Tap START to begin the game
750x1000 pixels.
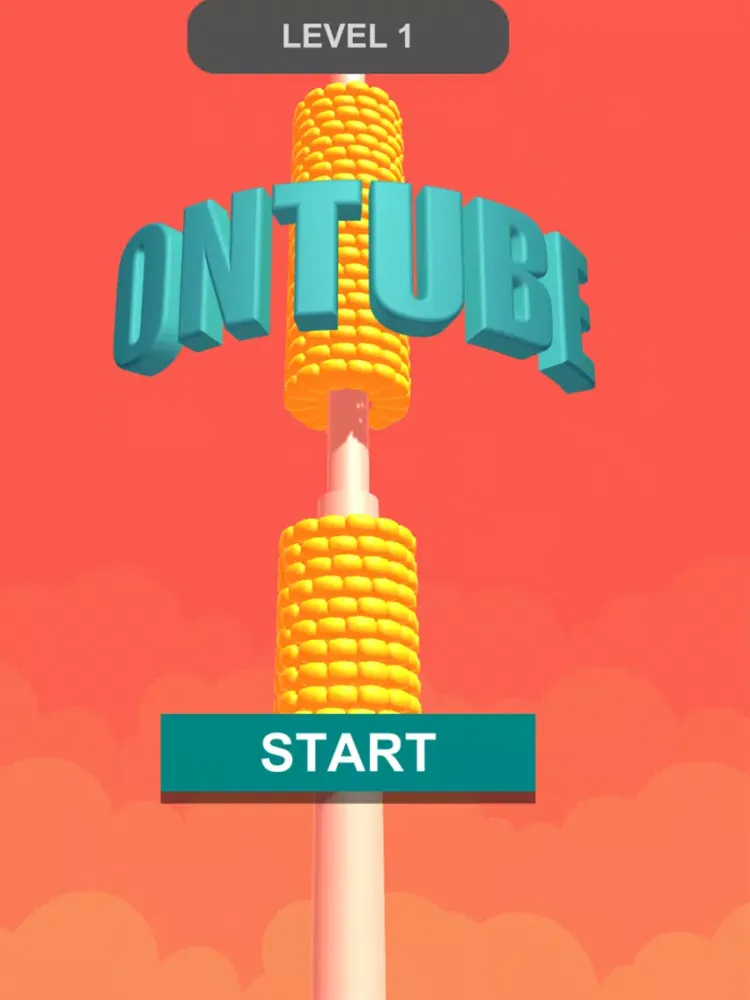point(348,753)
